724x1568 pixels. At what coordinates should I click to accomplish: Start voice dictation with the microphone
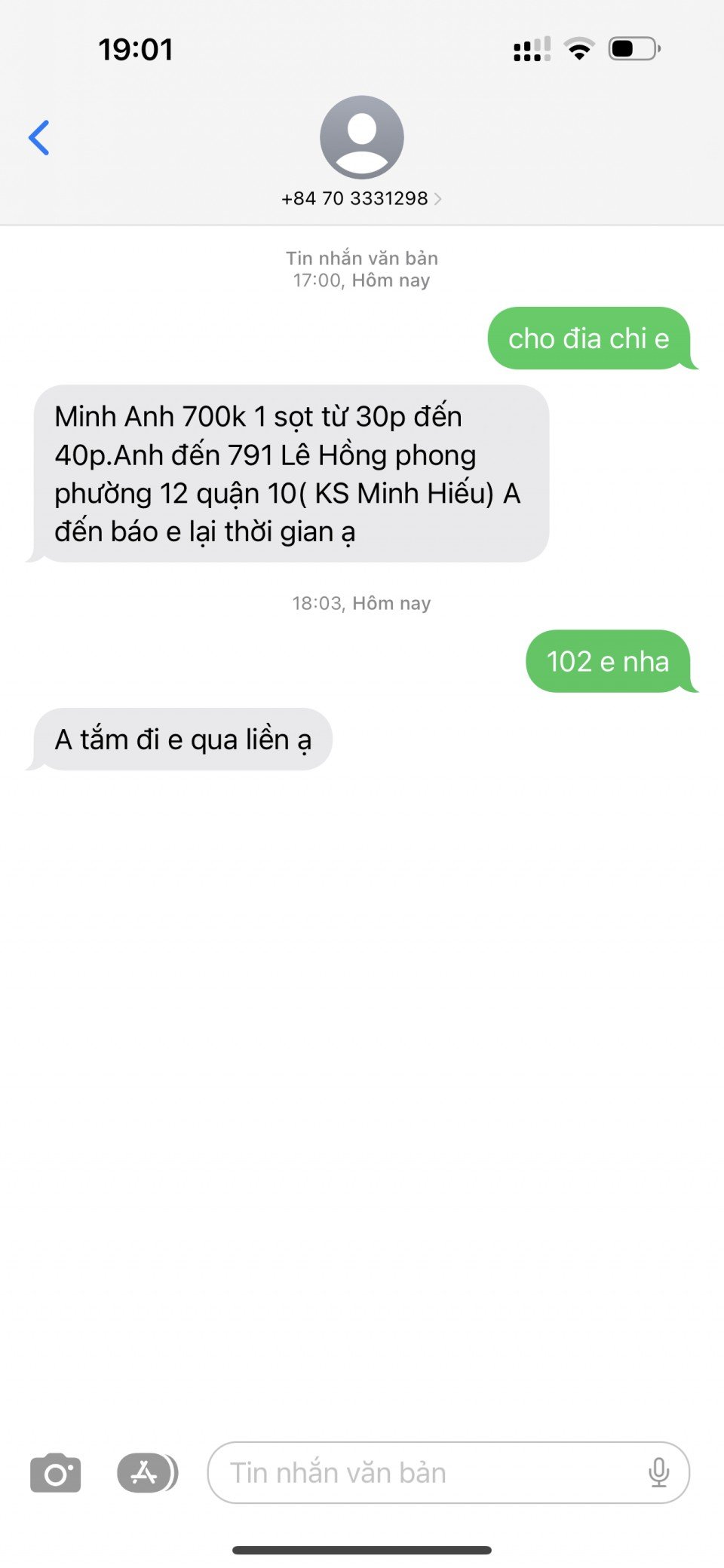pos(658,1472)
